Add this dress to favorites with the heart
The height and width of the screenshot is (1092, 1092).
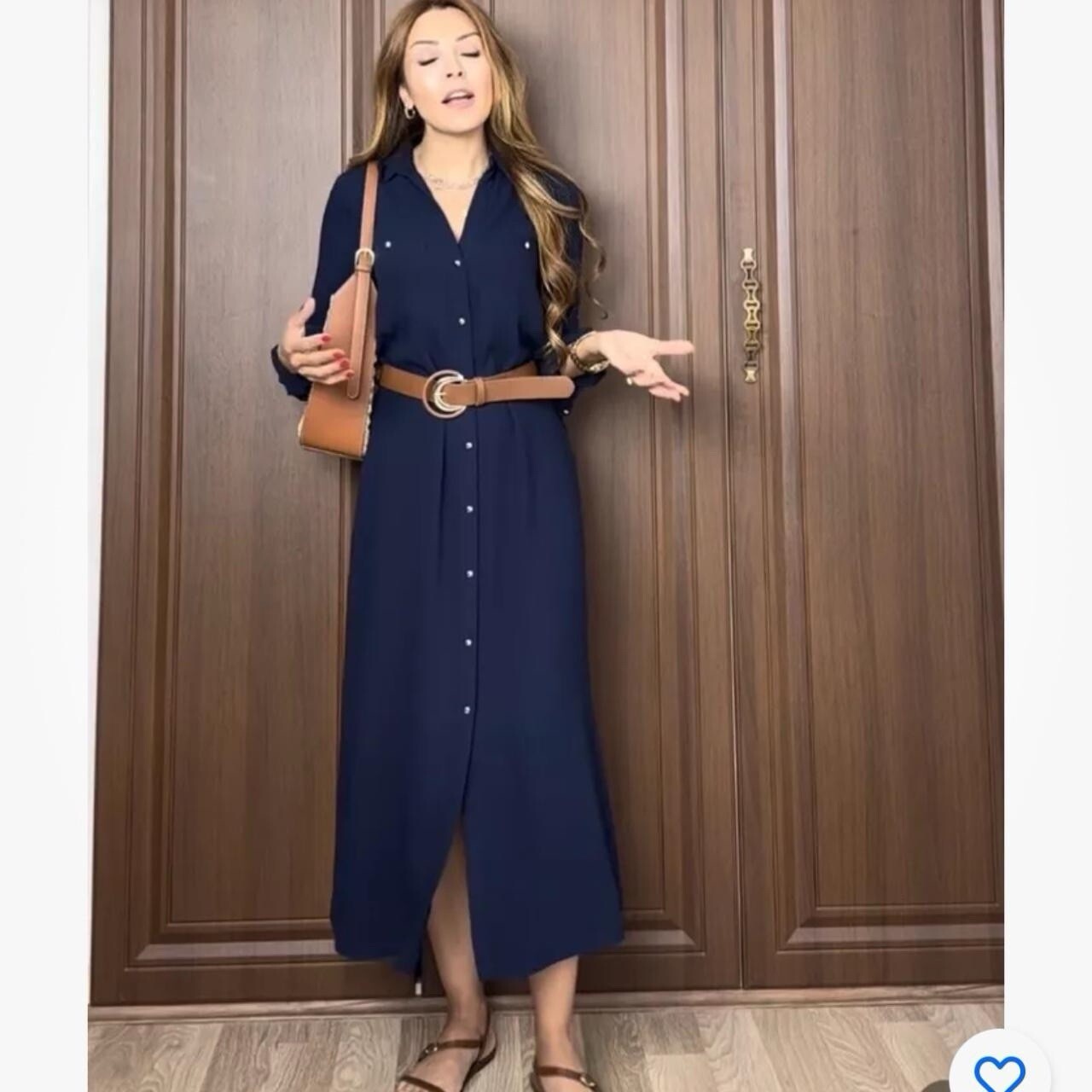pos(1000,1069)
